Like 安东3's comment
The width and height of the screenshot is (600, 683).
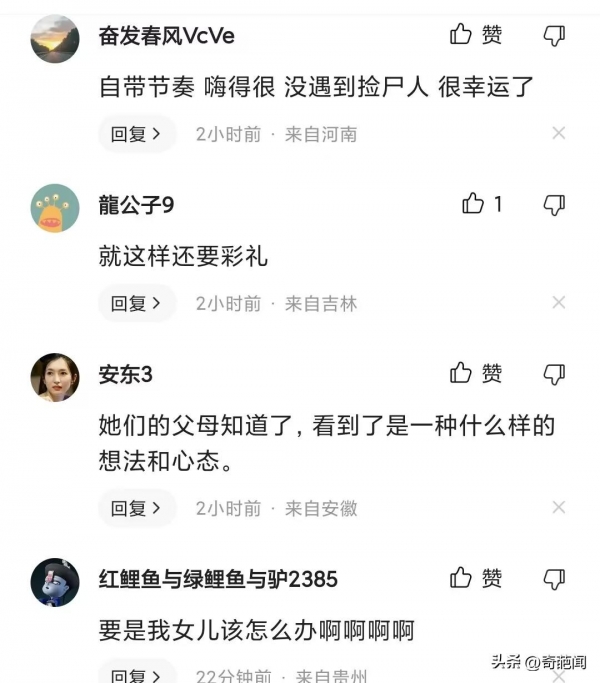475,373
